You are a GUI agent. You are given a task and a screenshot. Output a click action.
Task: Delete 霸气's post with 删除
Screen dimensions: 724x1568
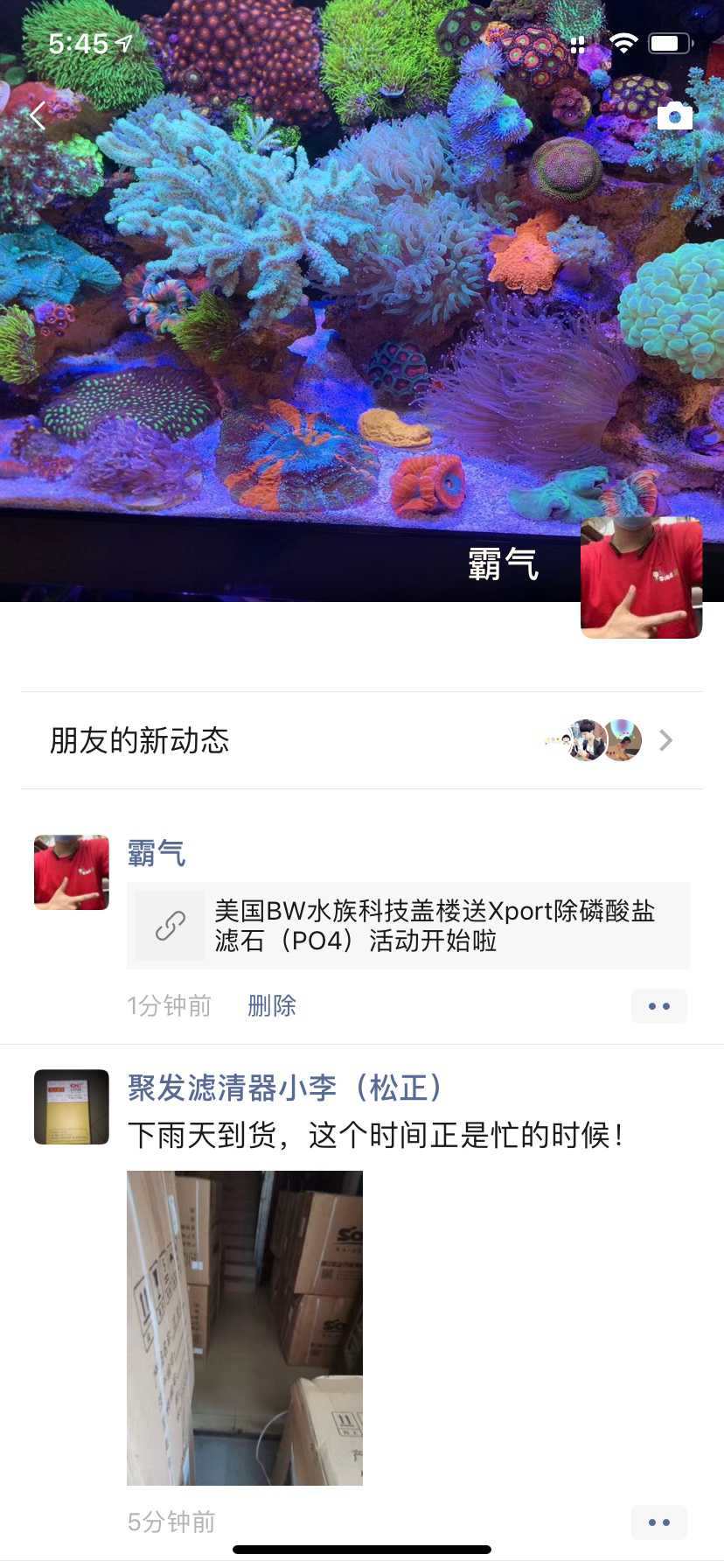pos(272,1005)
